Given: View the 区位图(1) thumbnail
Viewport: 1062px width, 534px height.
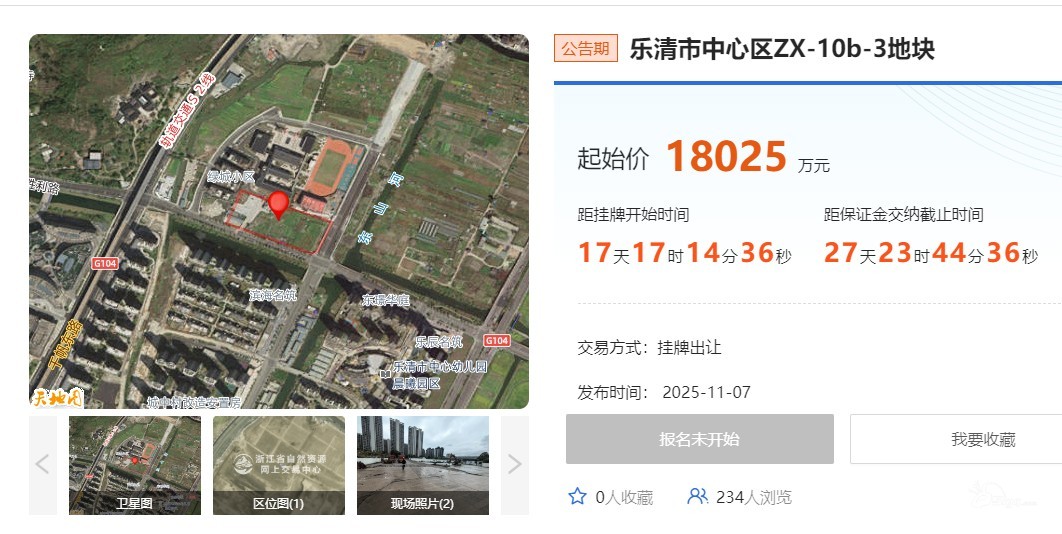Looking at the screenshot, I should tap(278, 465).
